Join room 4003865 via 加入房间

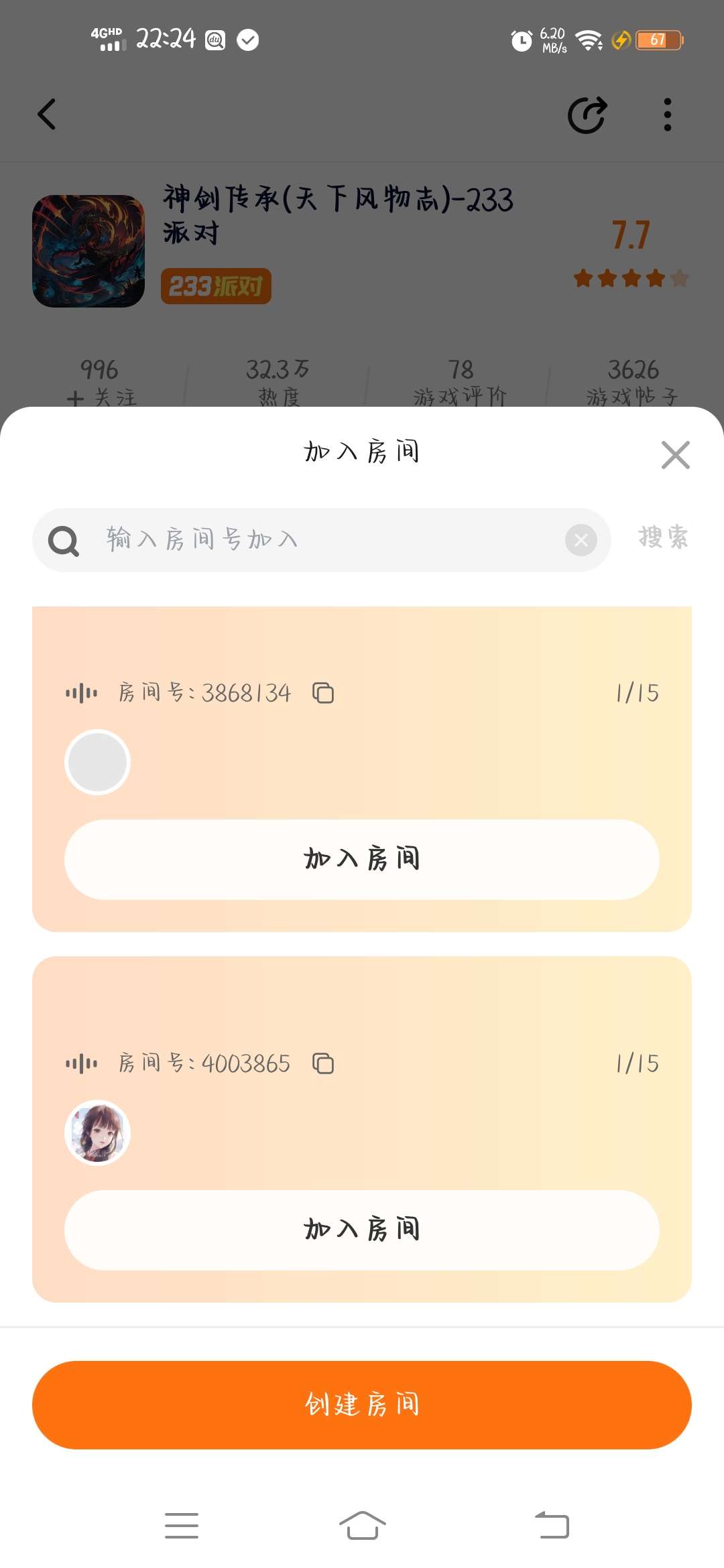point(362,1230)
